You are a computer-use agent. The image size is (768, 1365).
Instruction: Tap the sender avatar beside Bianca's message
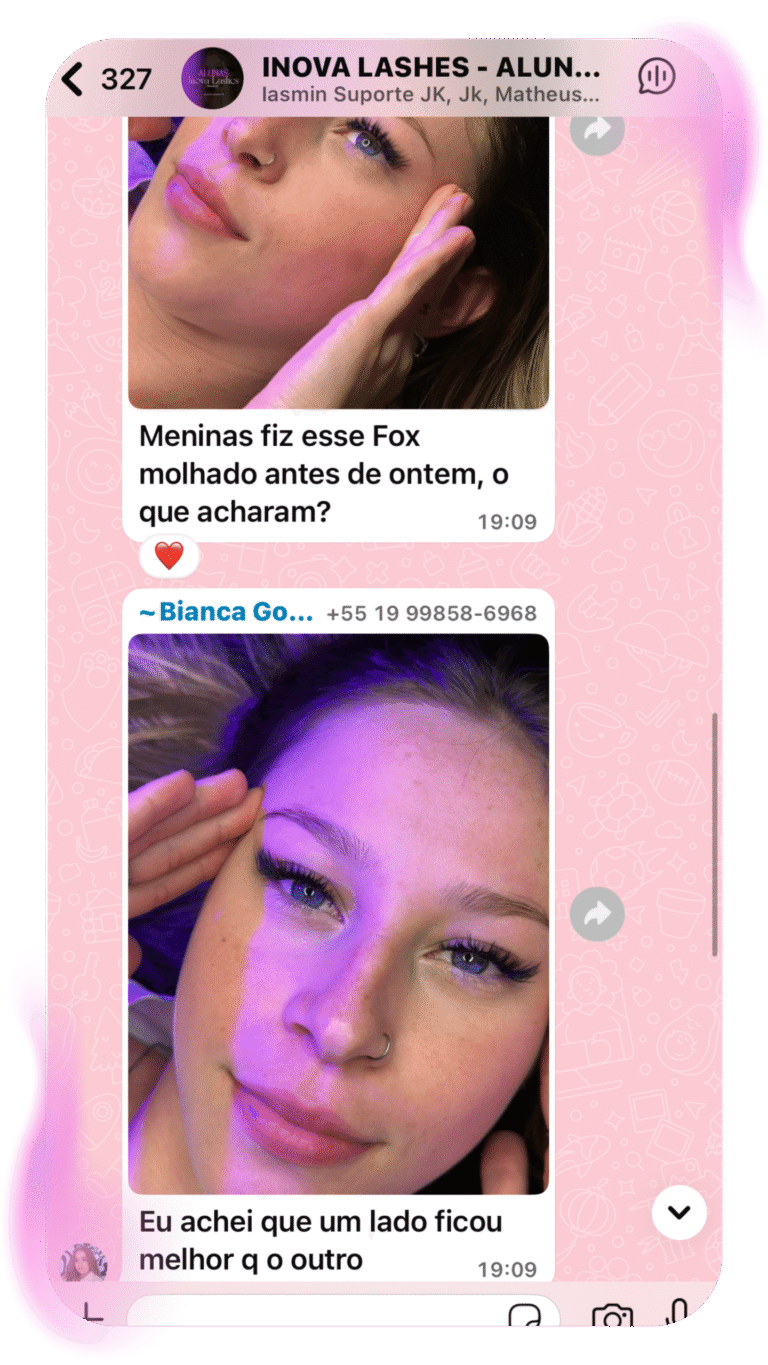click(x=84, y=1262)
